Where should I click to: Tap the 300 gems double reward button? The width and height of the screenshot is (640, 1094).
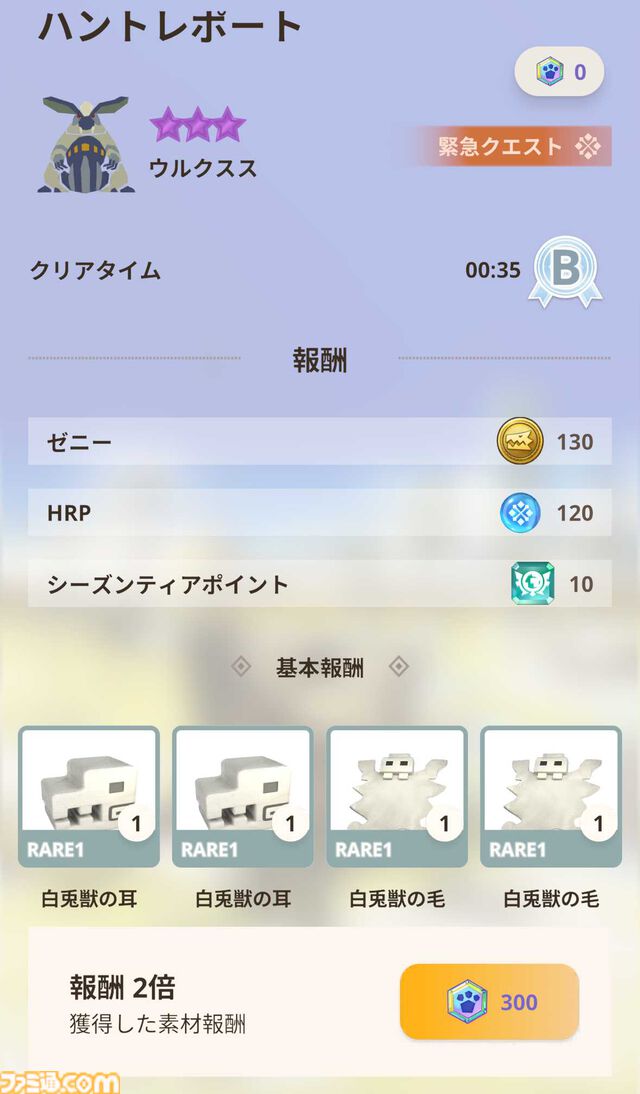(x=489, y=1001)
